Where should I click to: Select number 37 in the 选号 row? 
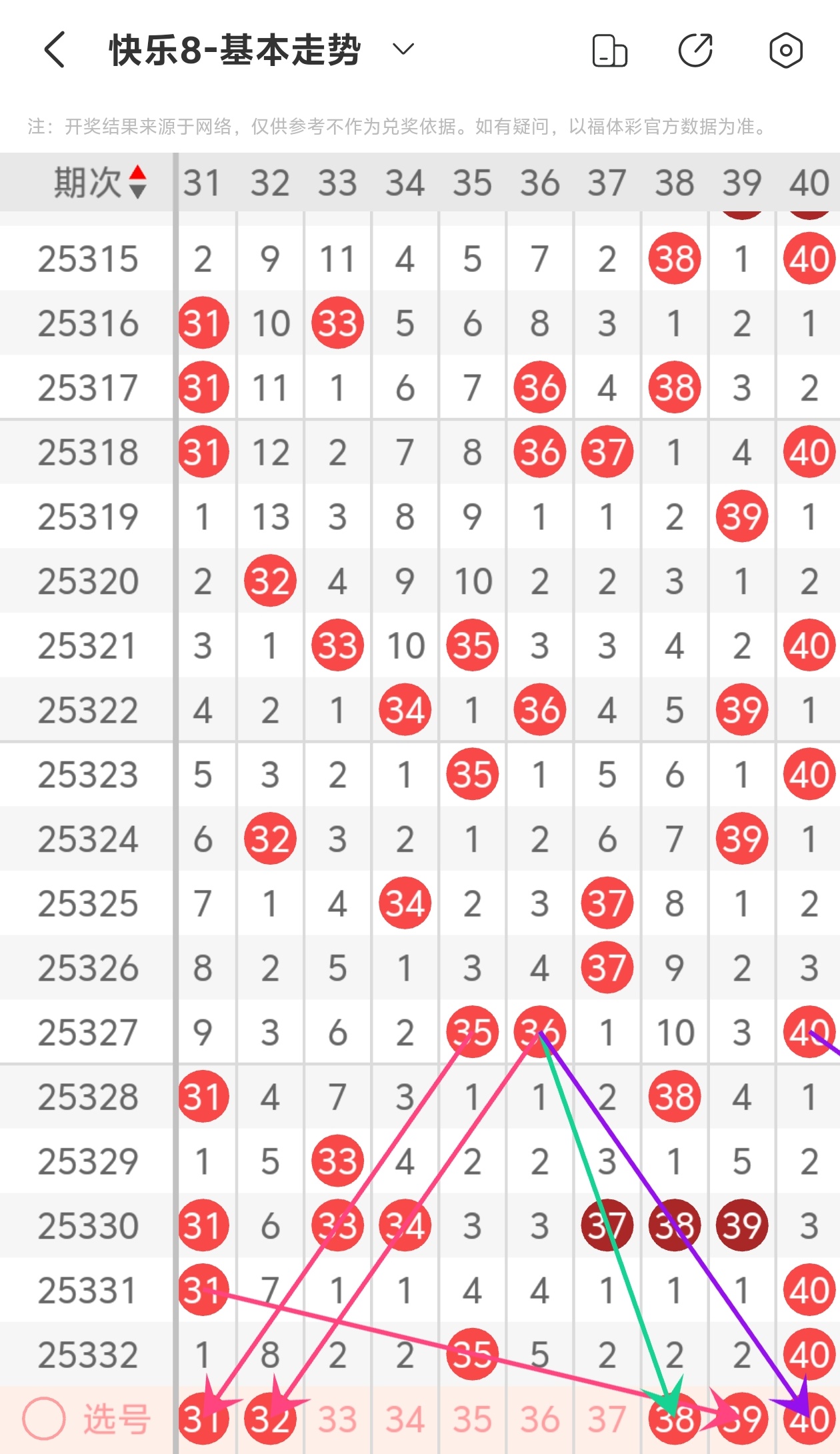click(607, 1419)
